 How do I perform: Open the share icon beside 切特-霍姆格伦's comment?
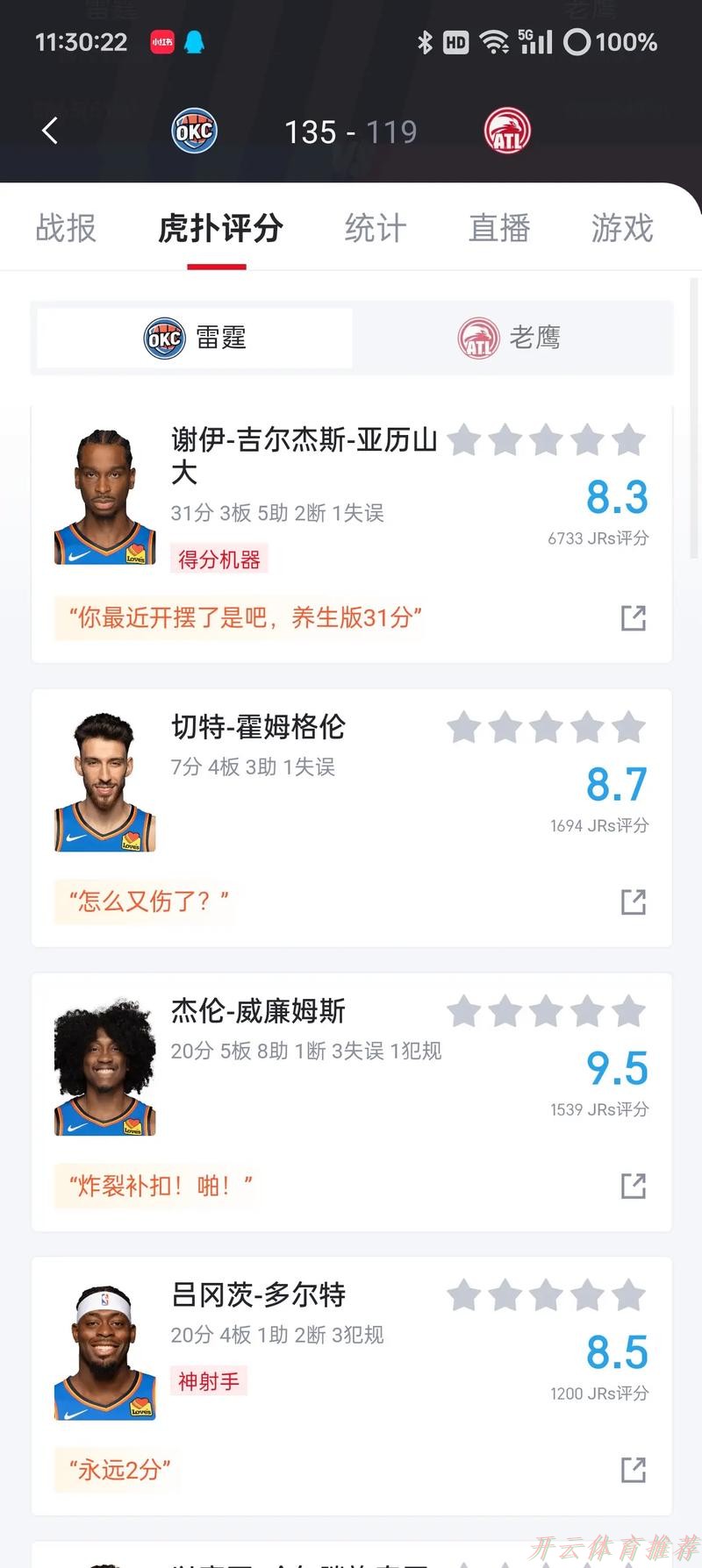tap(633, 902)
